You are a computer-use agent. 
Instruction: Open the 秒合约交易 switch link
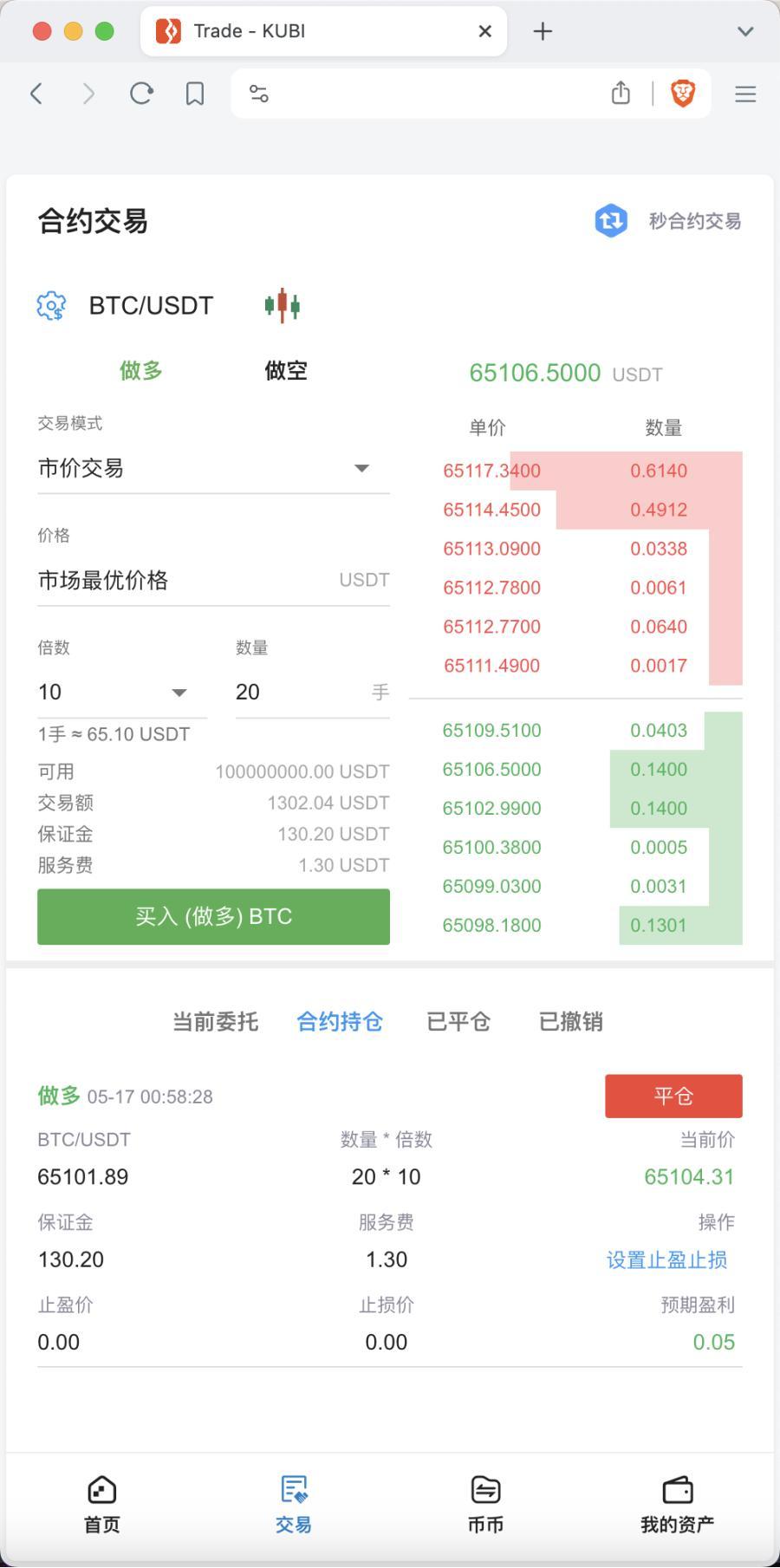(667, 221)
